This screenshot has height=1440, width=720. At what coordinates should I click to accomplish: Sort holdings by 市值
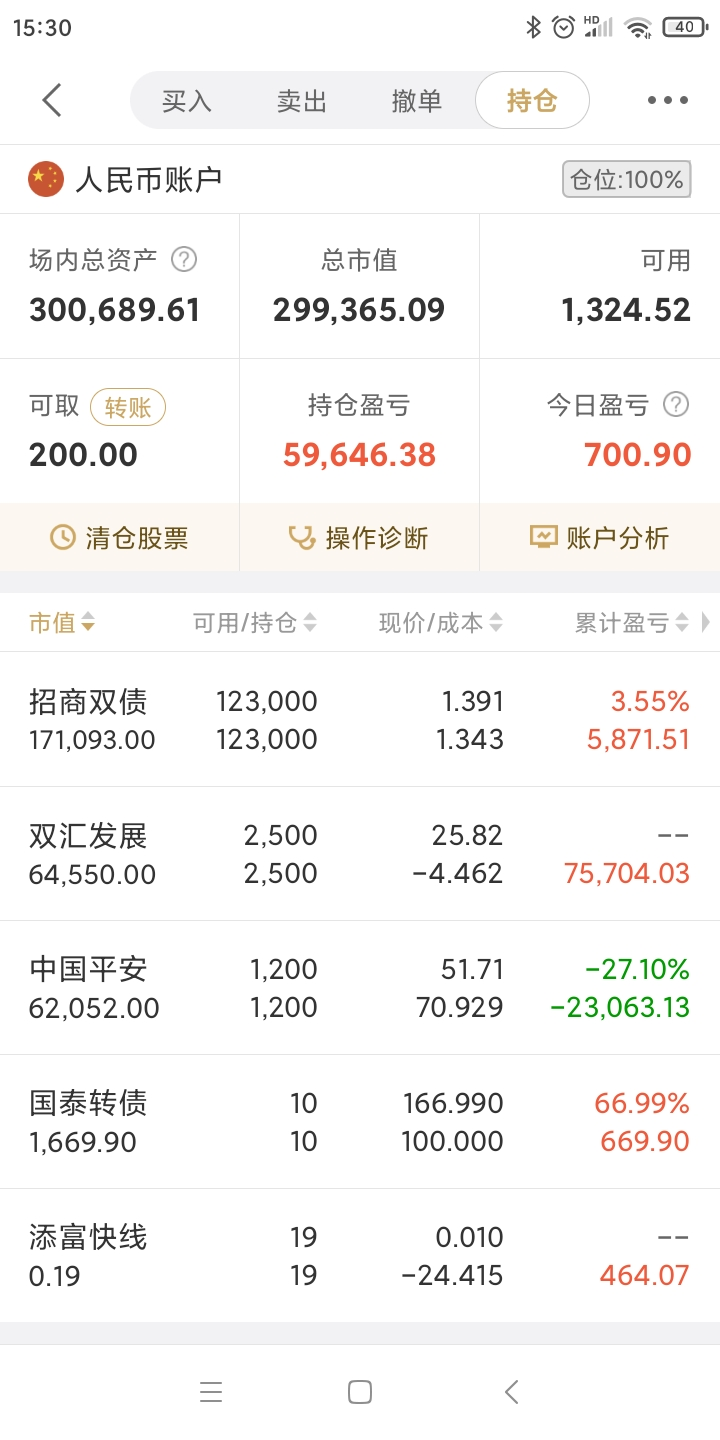click(x=62, y=623)
